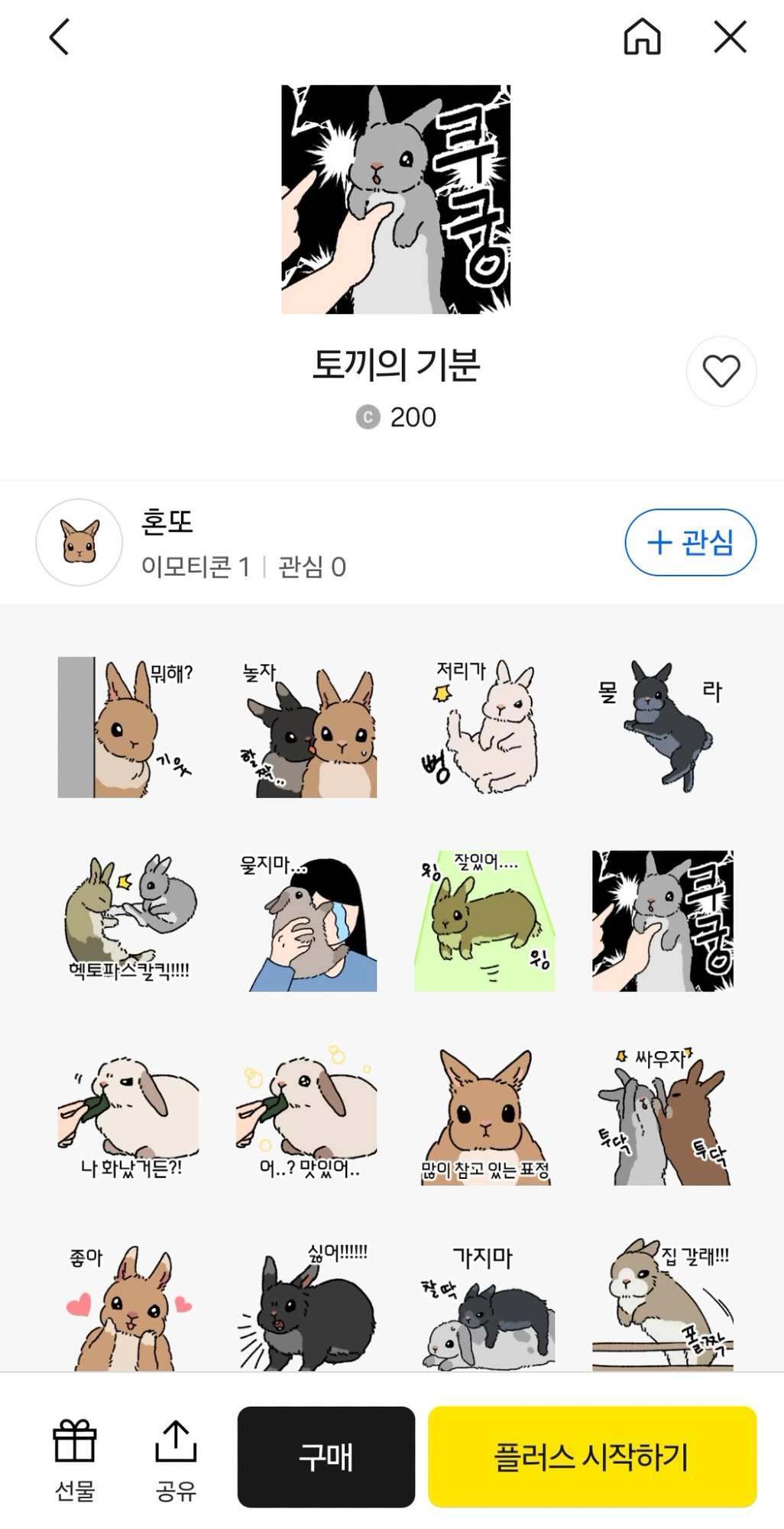Start Plus with 플러스 시작하기
Image resolution: width=784 pixels, height=1529 pixels.
tap(591, 1456)
